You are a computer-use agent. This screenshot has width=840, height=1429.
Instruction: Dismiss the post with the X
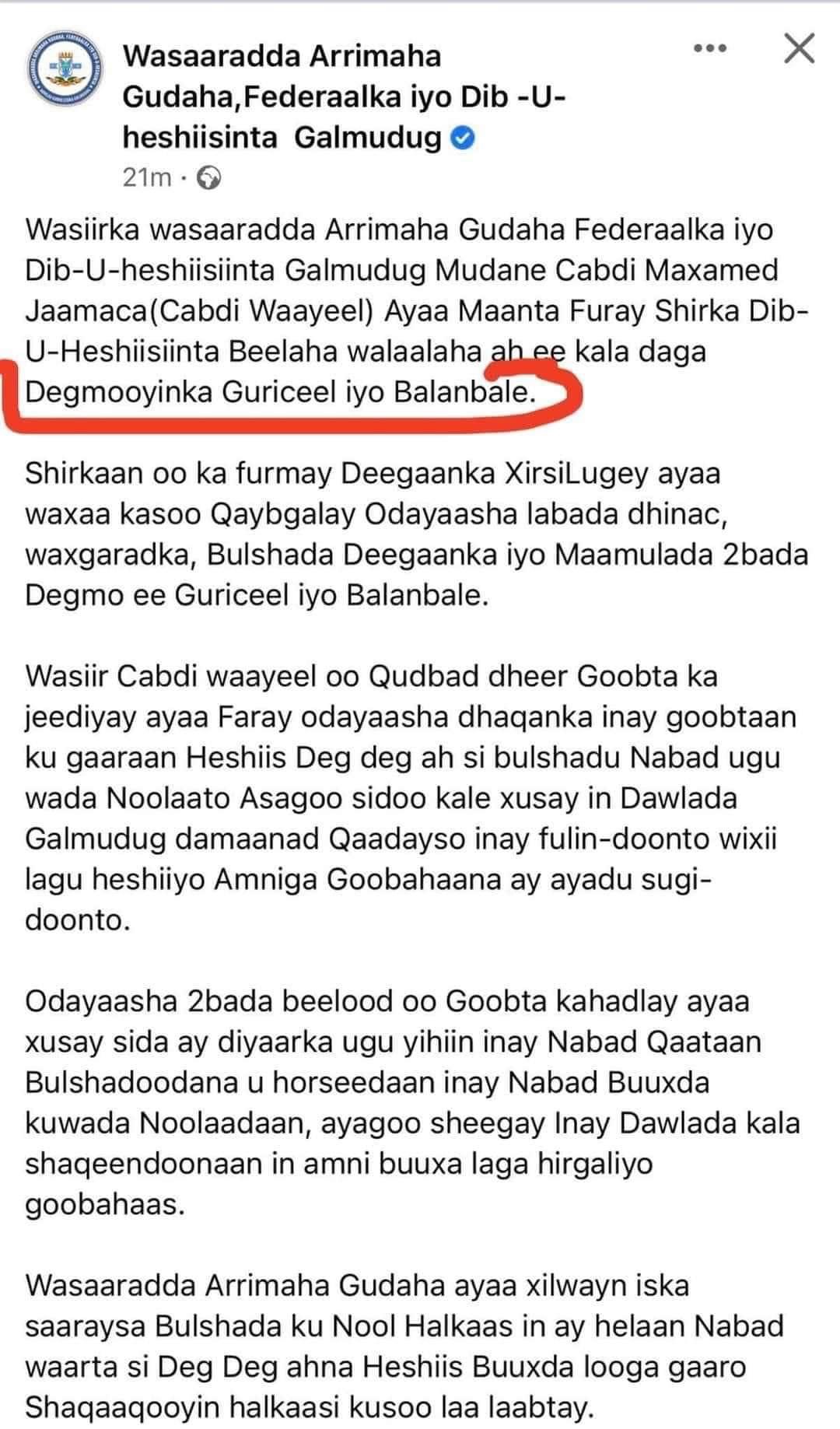[798, 49]
